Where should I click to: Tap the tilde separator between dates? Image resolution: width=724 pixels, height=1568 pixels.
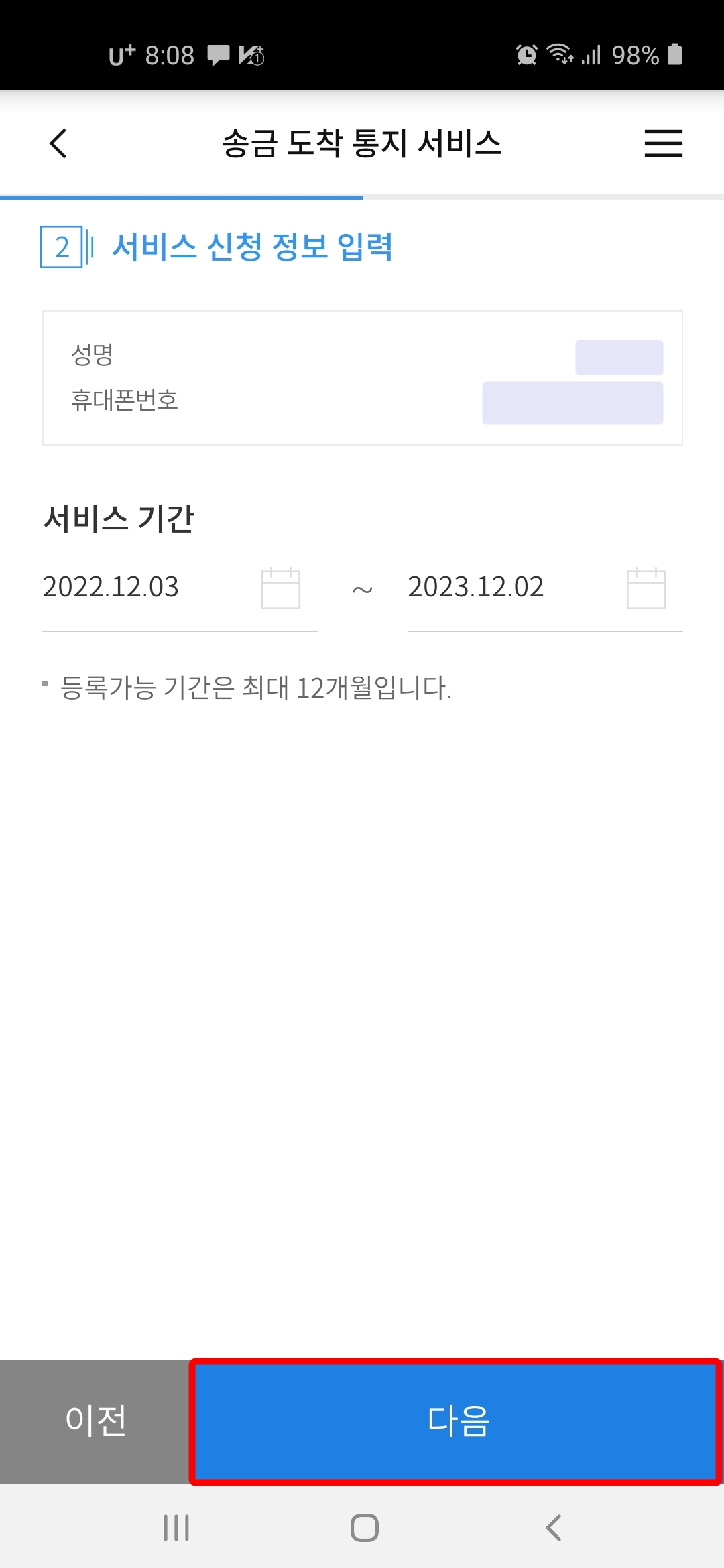pyautogui.click(x=362, y=589)
